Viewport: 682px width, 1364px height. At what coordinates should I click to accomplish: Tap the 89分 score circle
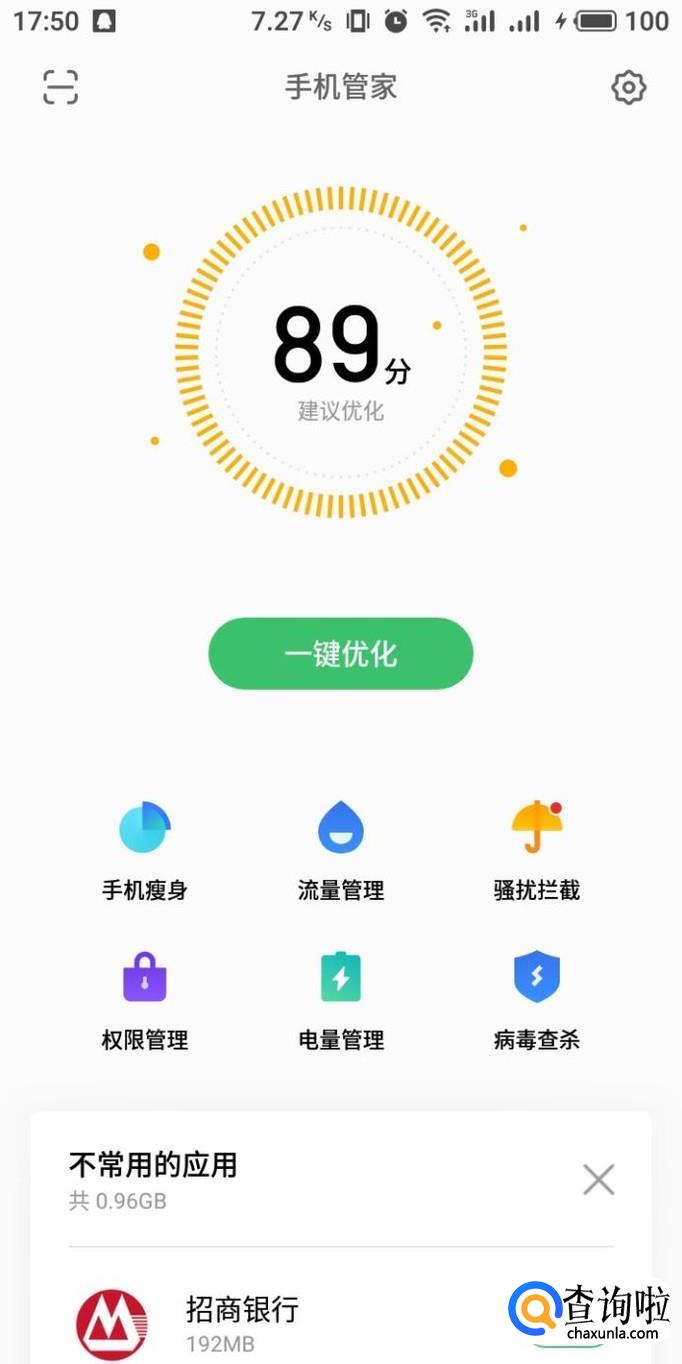point(341,352)
